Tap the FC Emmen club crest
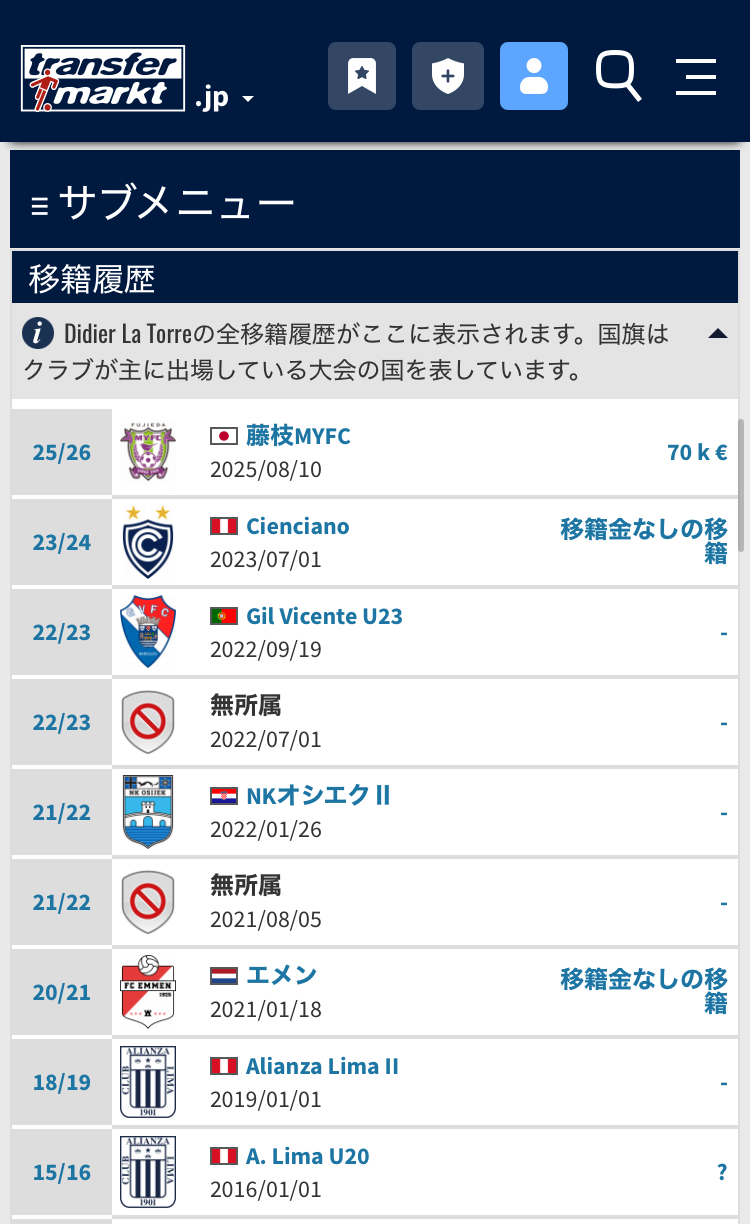Image resolution: width=750 pixels, height=1224 pixels. coord(147,992)
